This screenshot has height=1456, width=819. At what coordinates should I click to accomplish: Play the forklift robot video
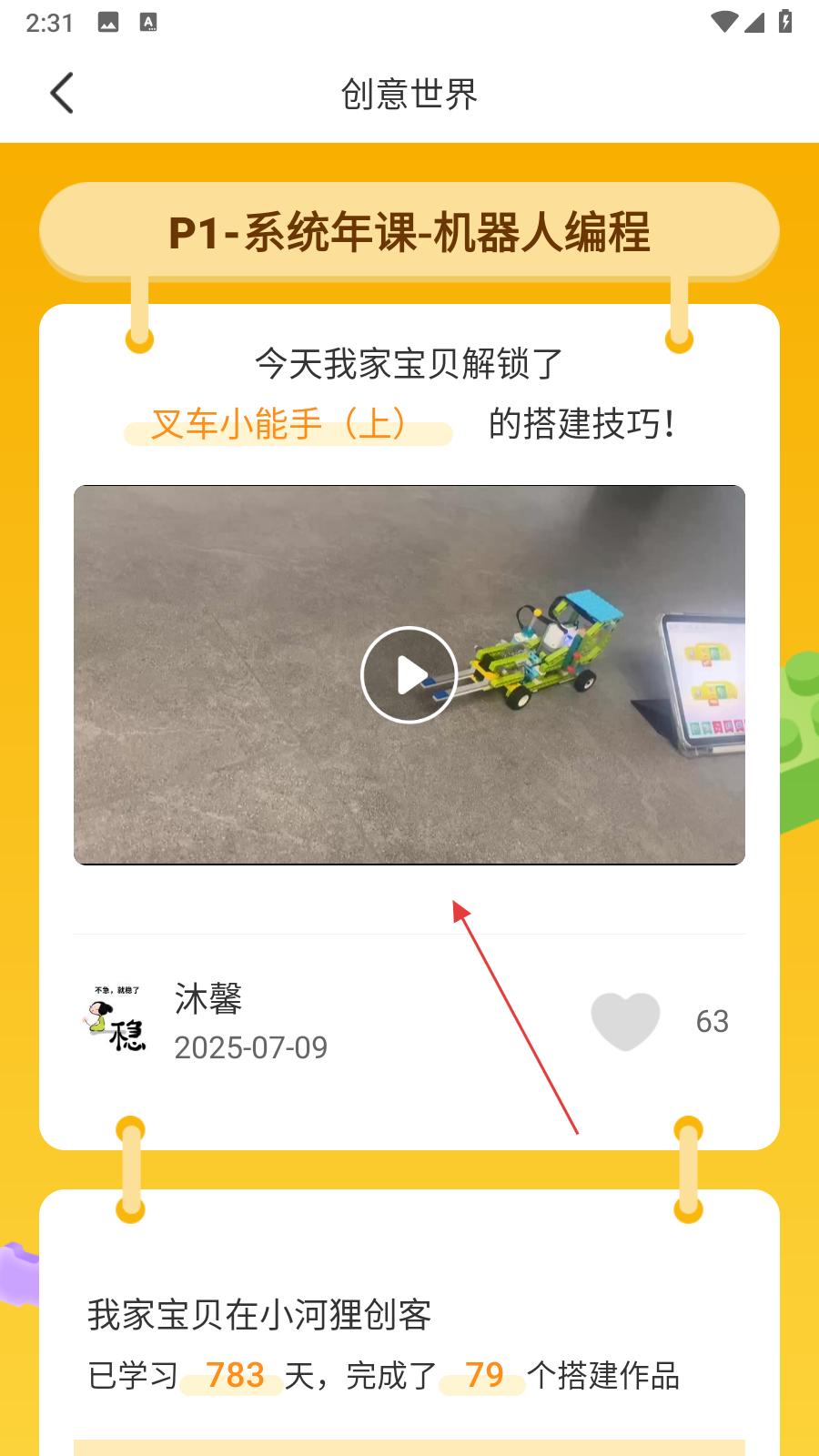point(409,674)
